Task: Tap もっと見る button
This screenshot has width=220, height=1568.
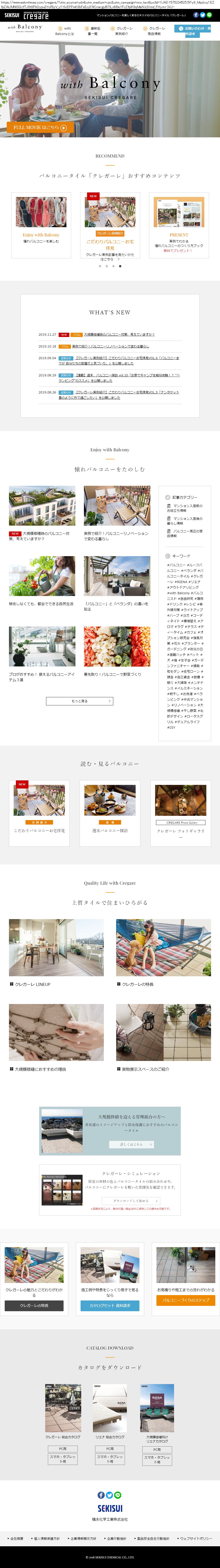Action: 80,701
